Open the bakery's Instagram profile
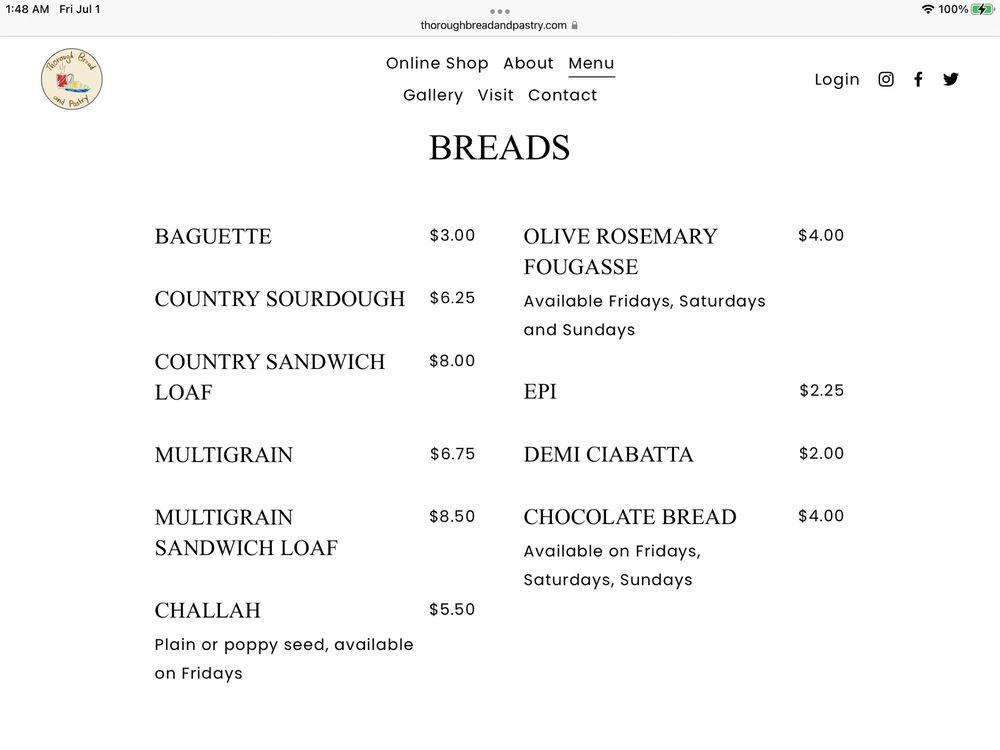 coord(886,79)
